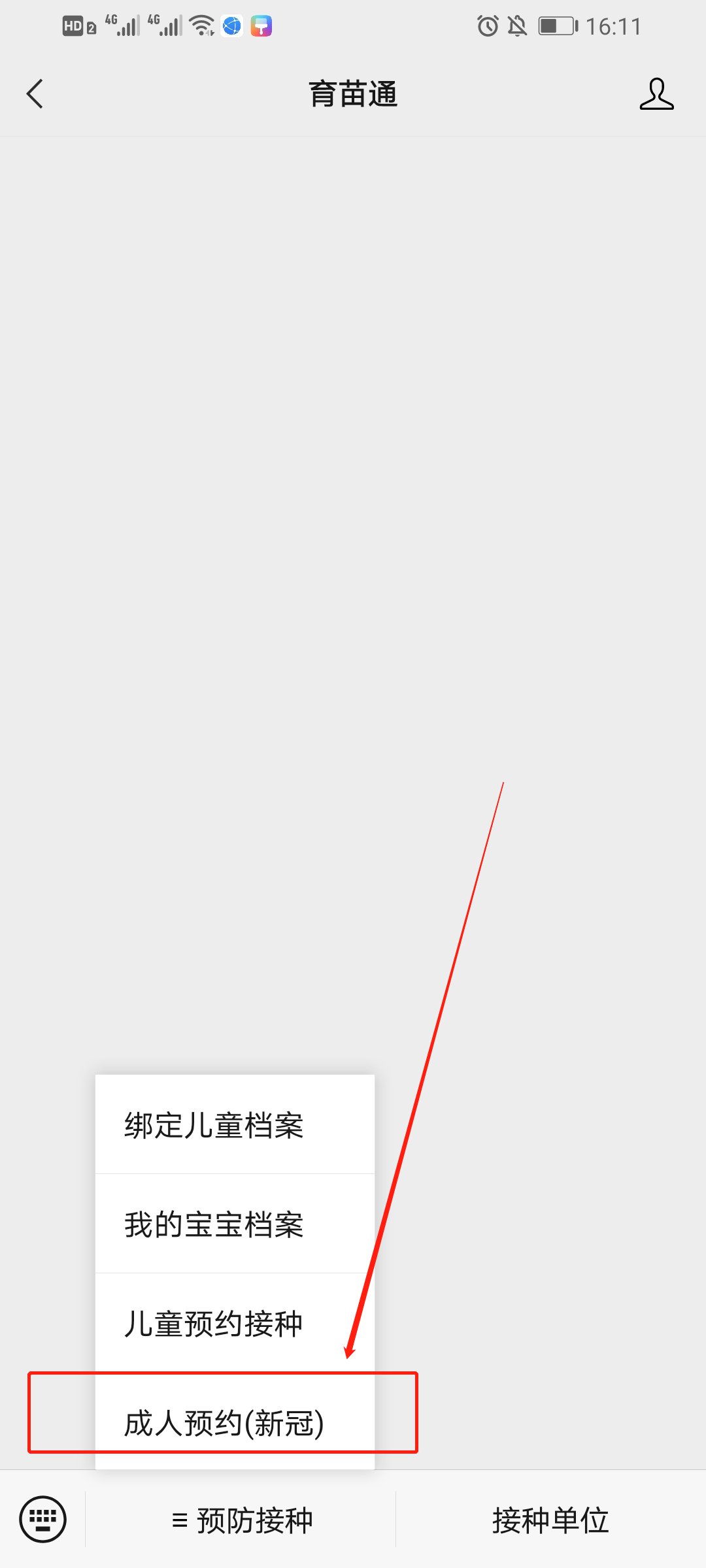Viewport: 706px width, 1568px height.
Task: Switch to keyboard input mode
Action: point(43,1520)
